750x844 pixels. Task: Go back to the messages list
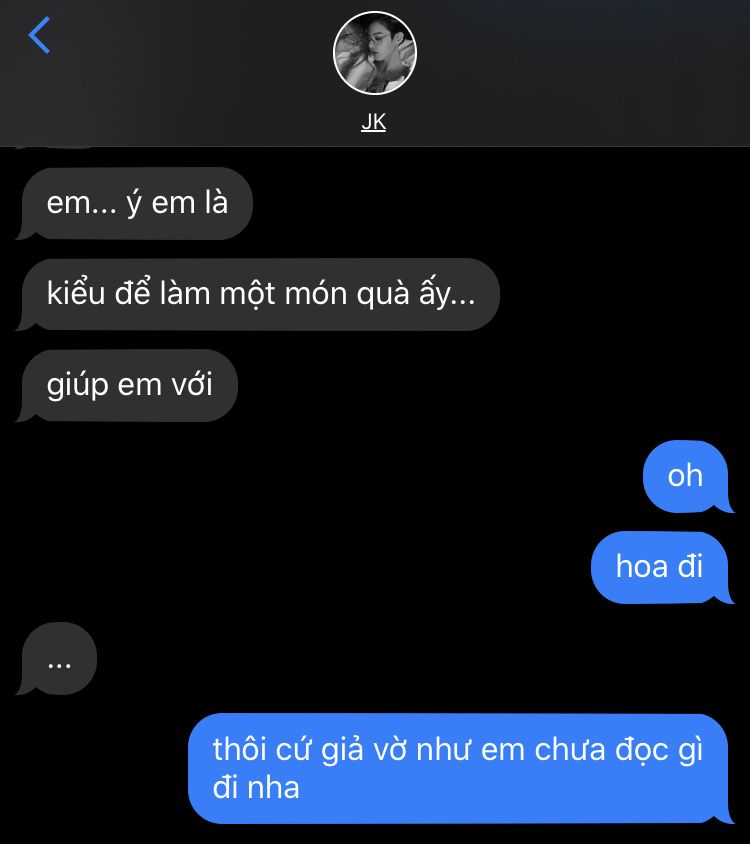coord(40,36)
